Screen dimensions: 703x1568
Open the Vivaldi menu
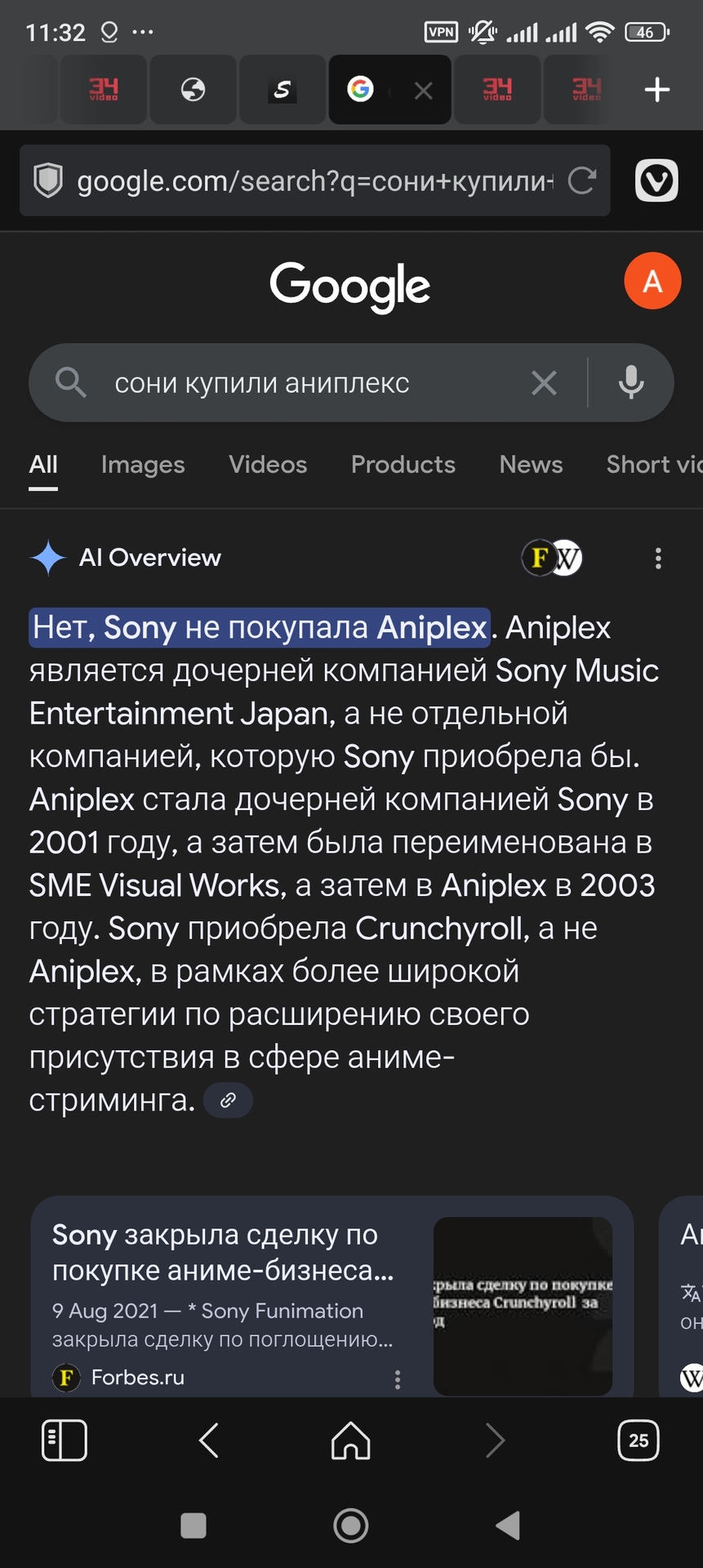[656, 180]
